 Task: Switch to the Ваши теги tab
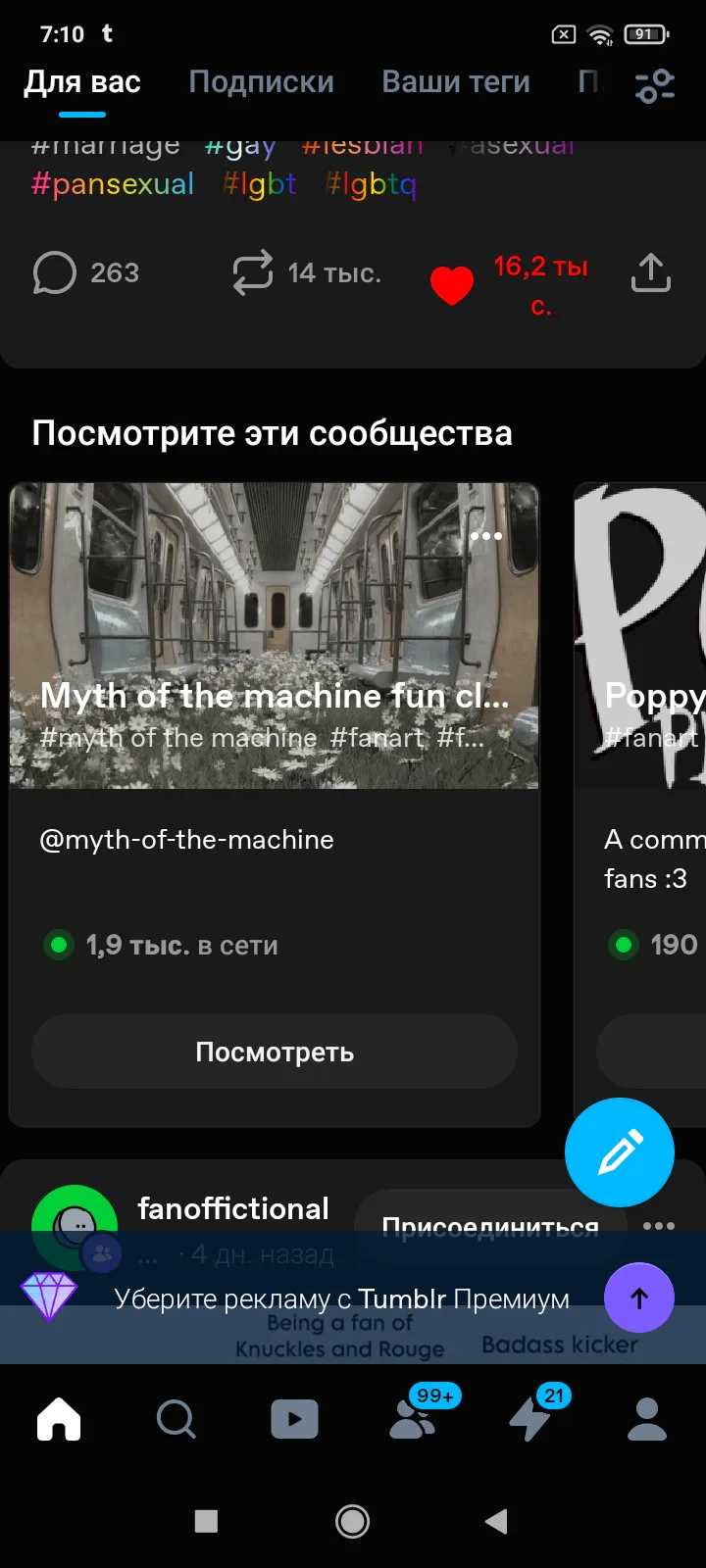point(456,82)
